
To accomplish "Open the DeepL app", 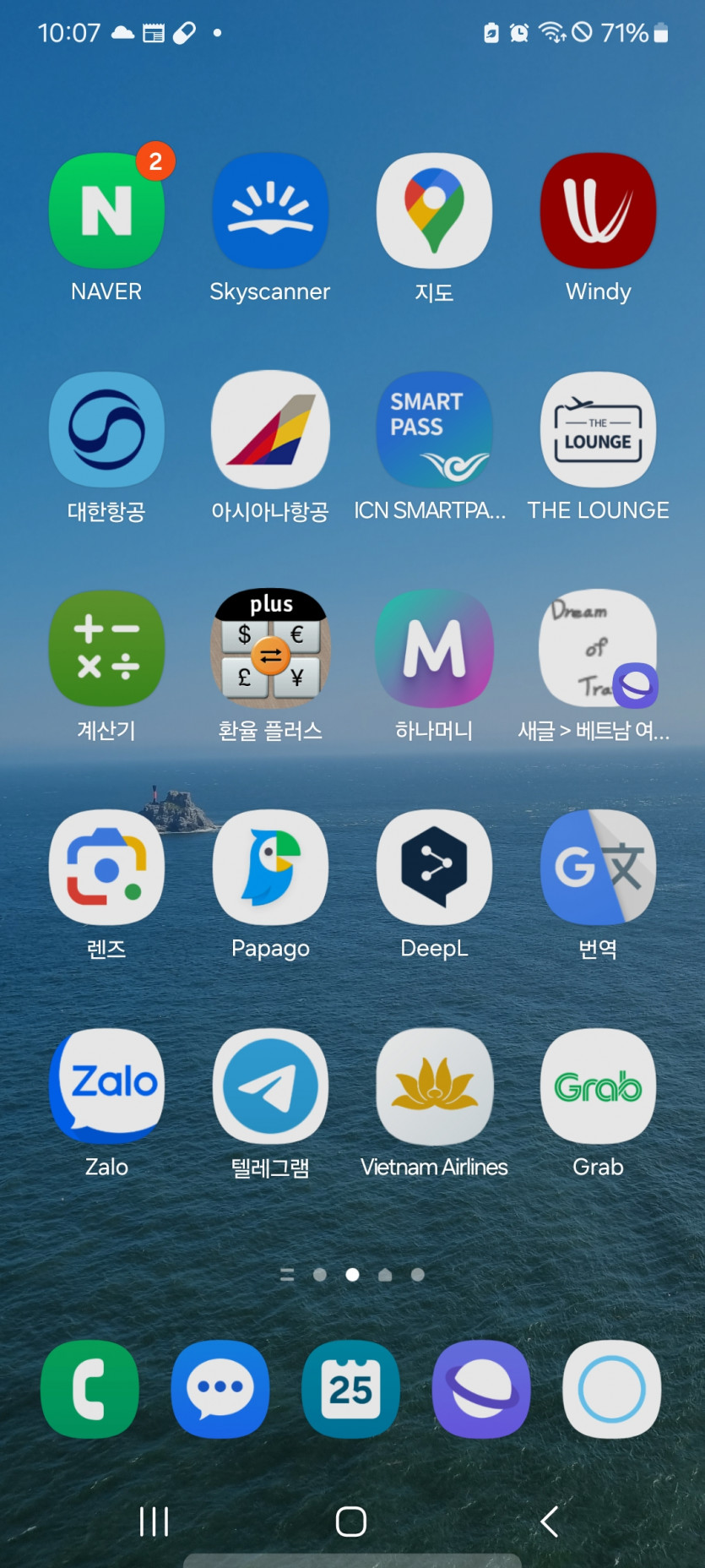I will point(433,867).
